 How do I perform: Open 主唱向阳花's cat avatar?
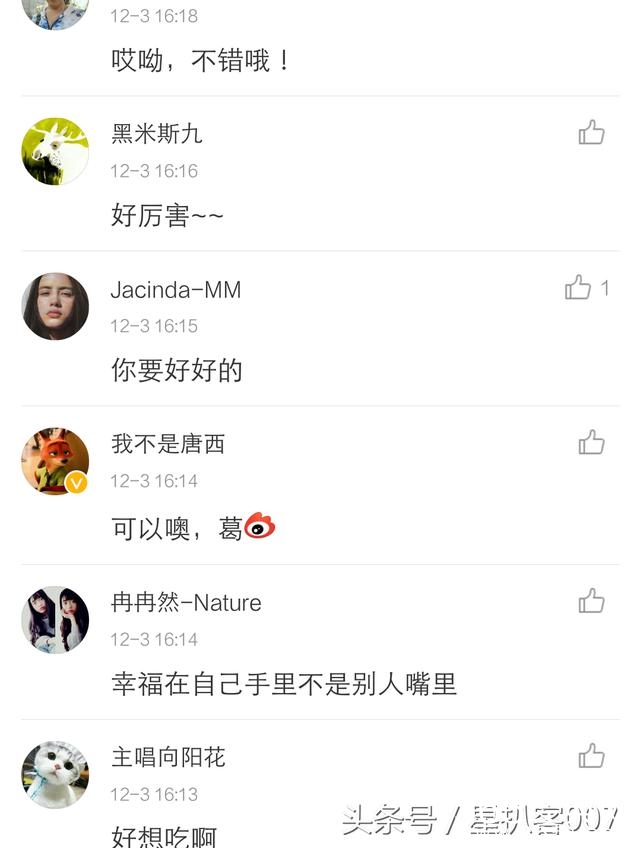click(x=55, y=774)
